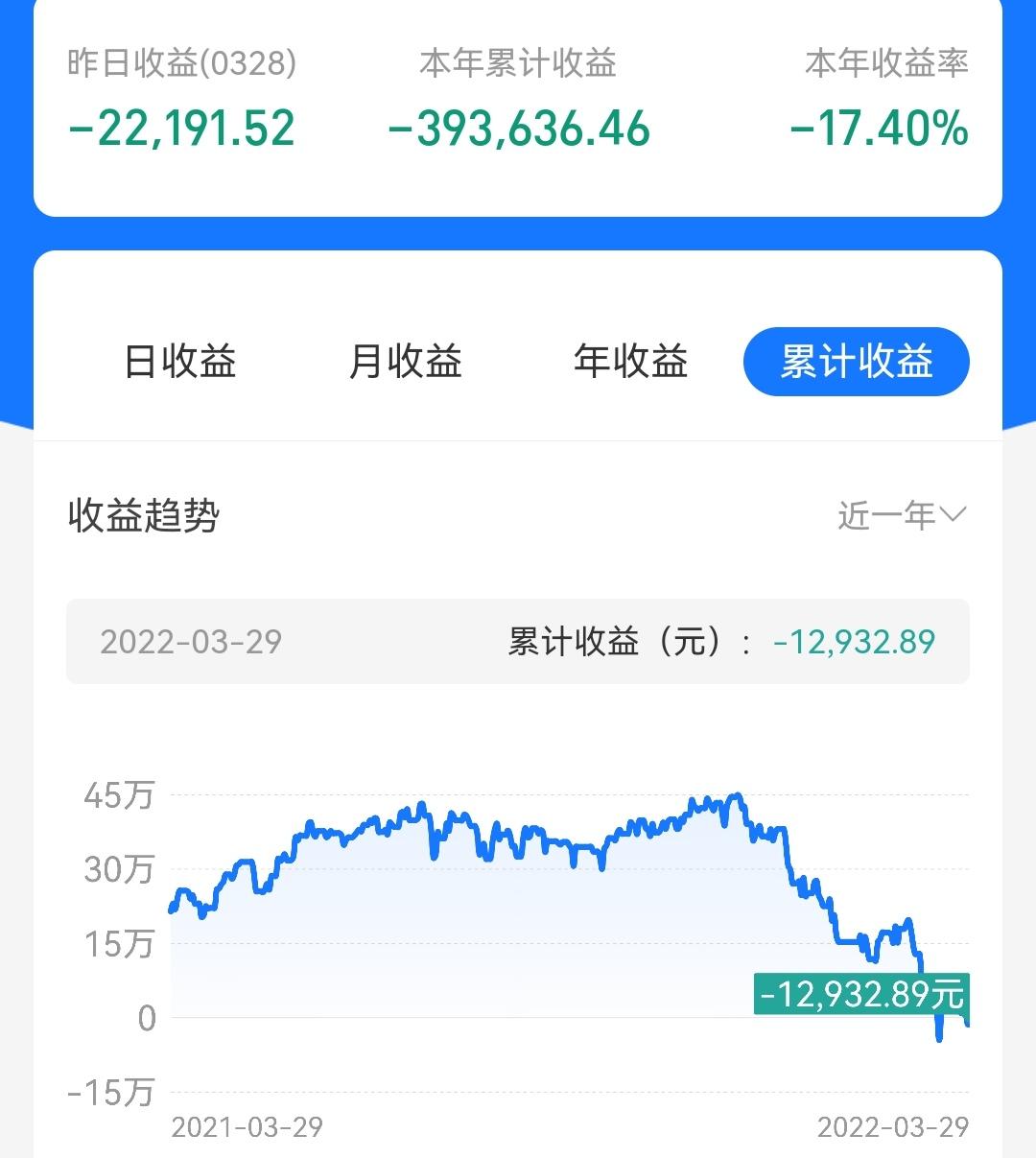The image size is (1036, 1158).
Task: Switch to the 月收益 tab
Action: pyautogui.click(x=408, y=362)
